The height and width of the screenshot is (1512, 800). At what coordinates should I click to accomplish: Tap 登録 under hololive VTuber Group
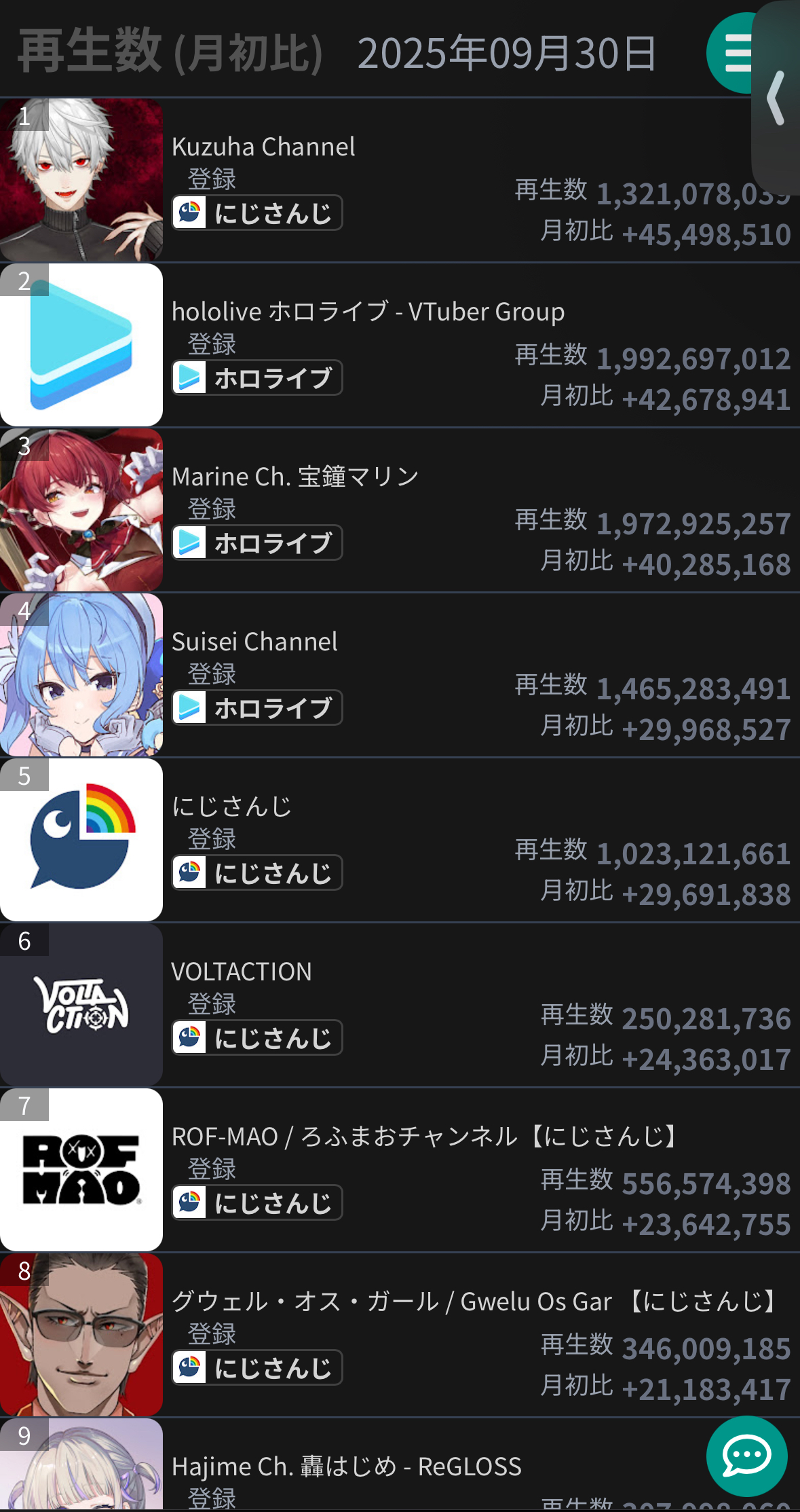point(212,344)
